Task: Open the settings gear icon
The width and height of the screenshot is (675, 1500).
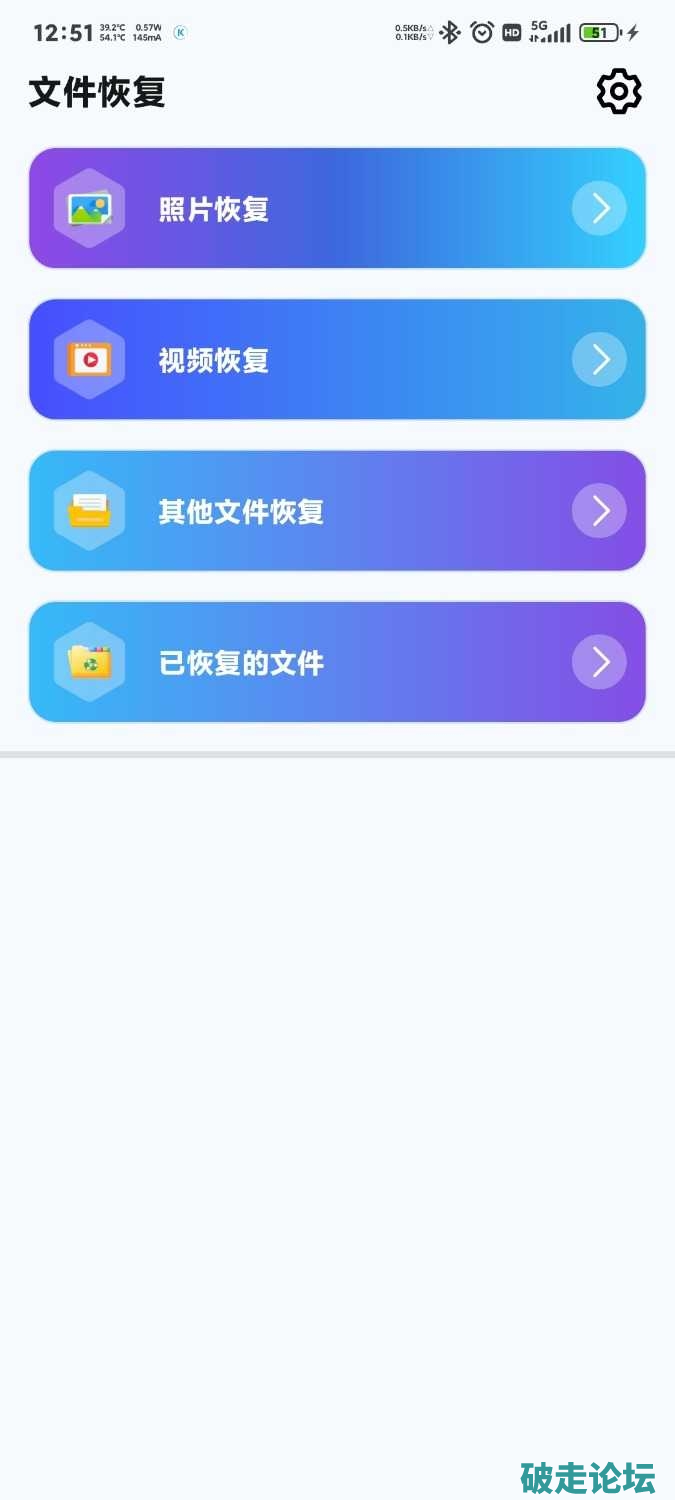Action: coord(619,92)
